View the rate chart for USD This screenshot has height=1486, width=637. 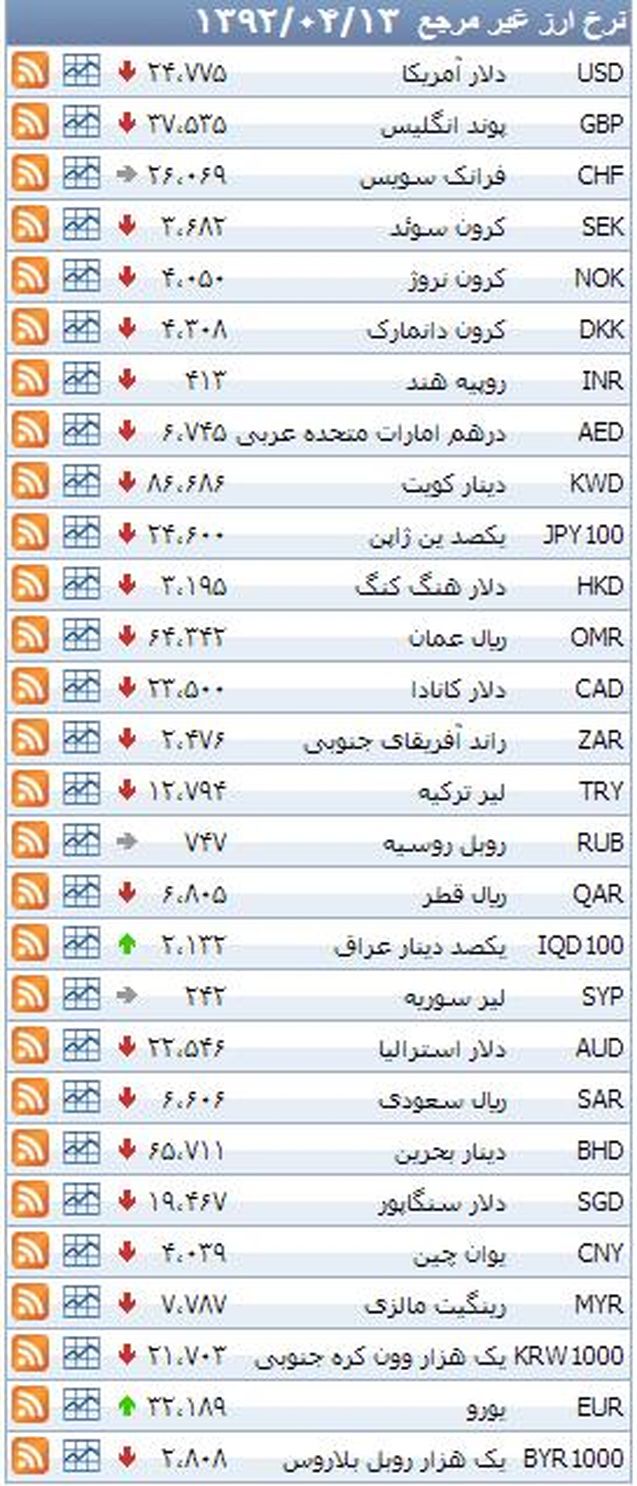click(x=81, y=73)
